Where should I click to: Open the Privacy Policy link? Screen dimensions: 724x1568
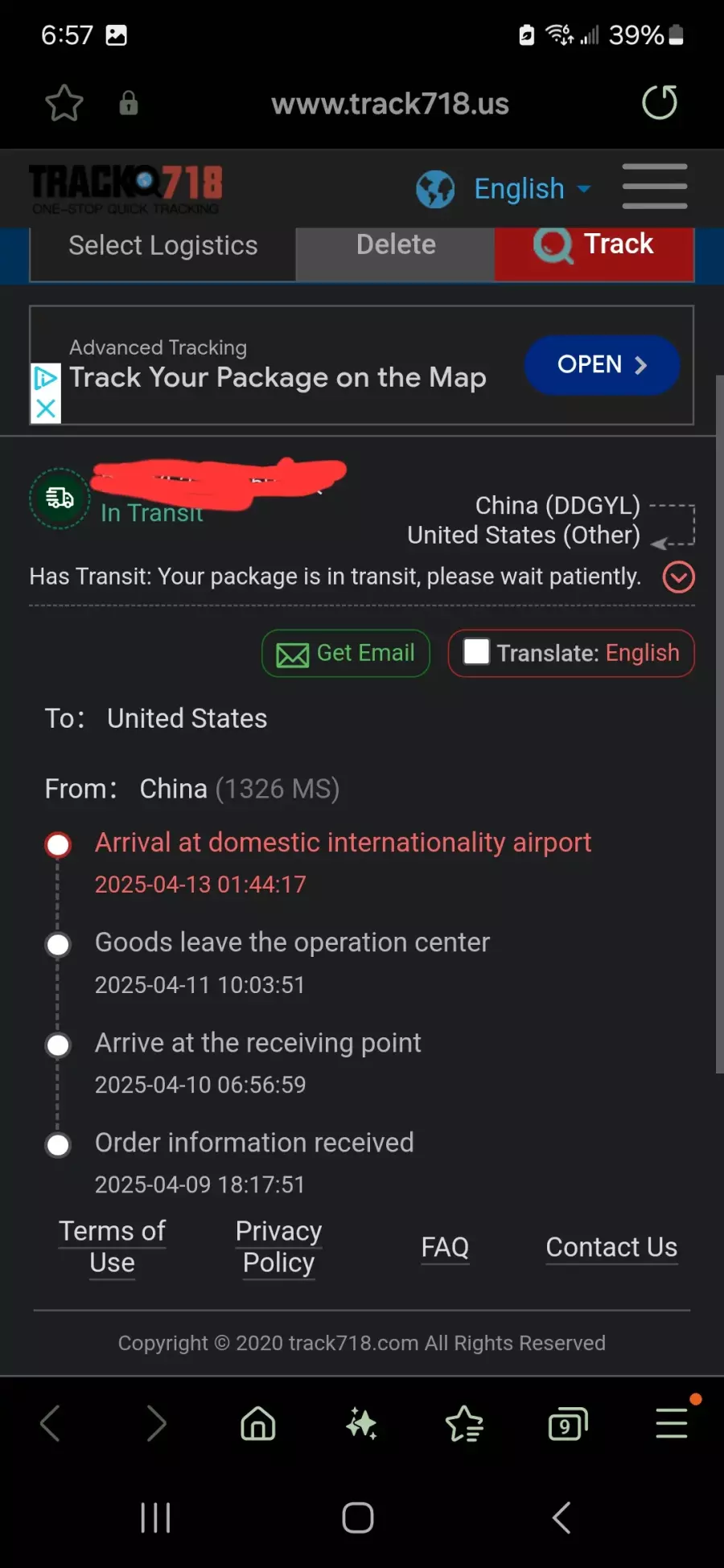pyautogui.click(x=278, y=1246)
